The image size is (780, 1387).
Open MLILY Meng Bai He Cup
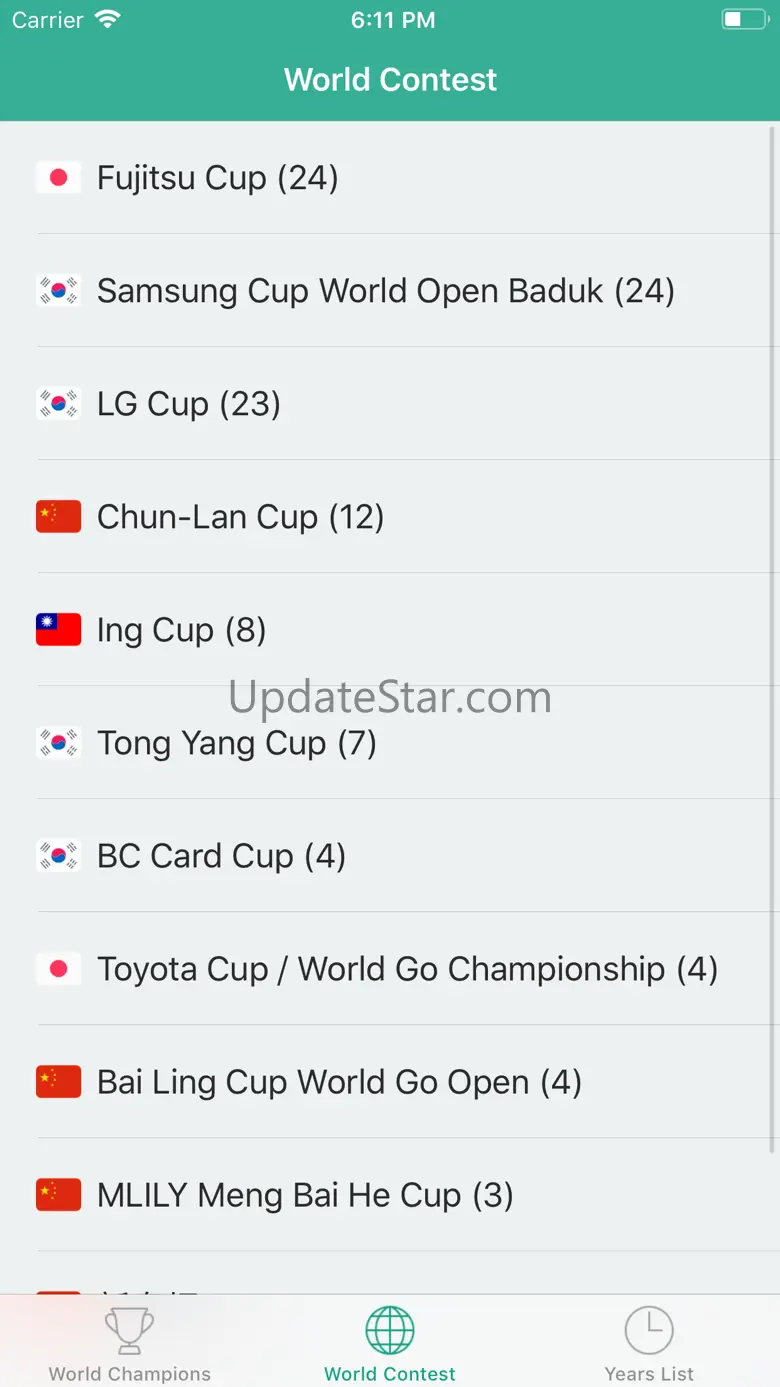click(x=390, y=1195)
